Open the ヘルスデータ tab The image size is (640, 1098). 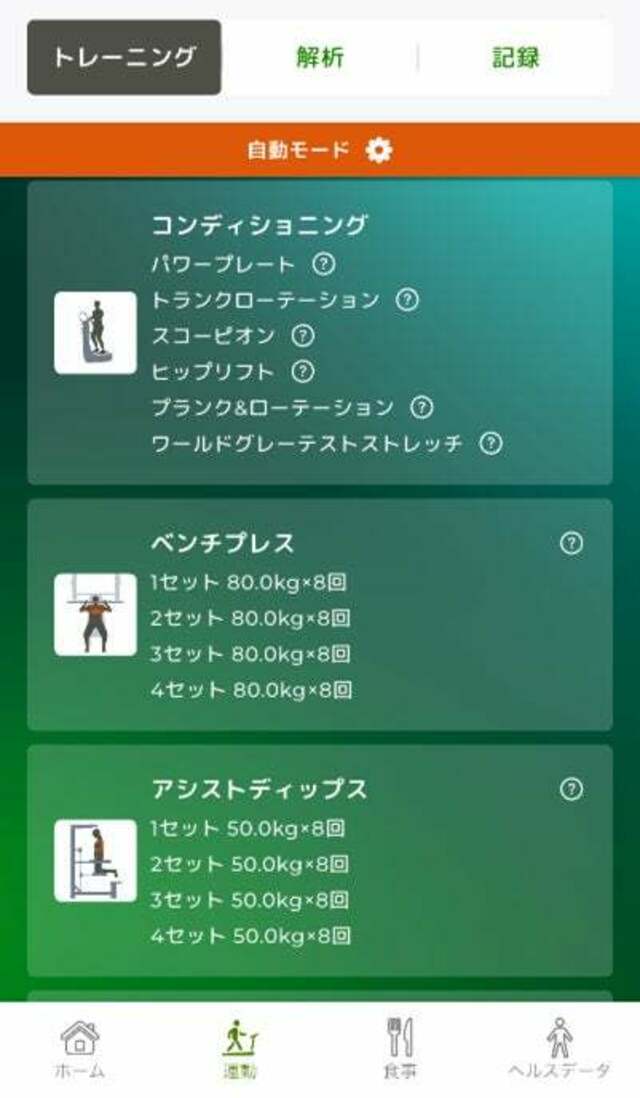559,1049
